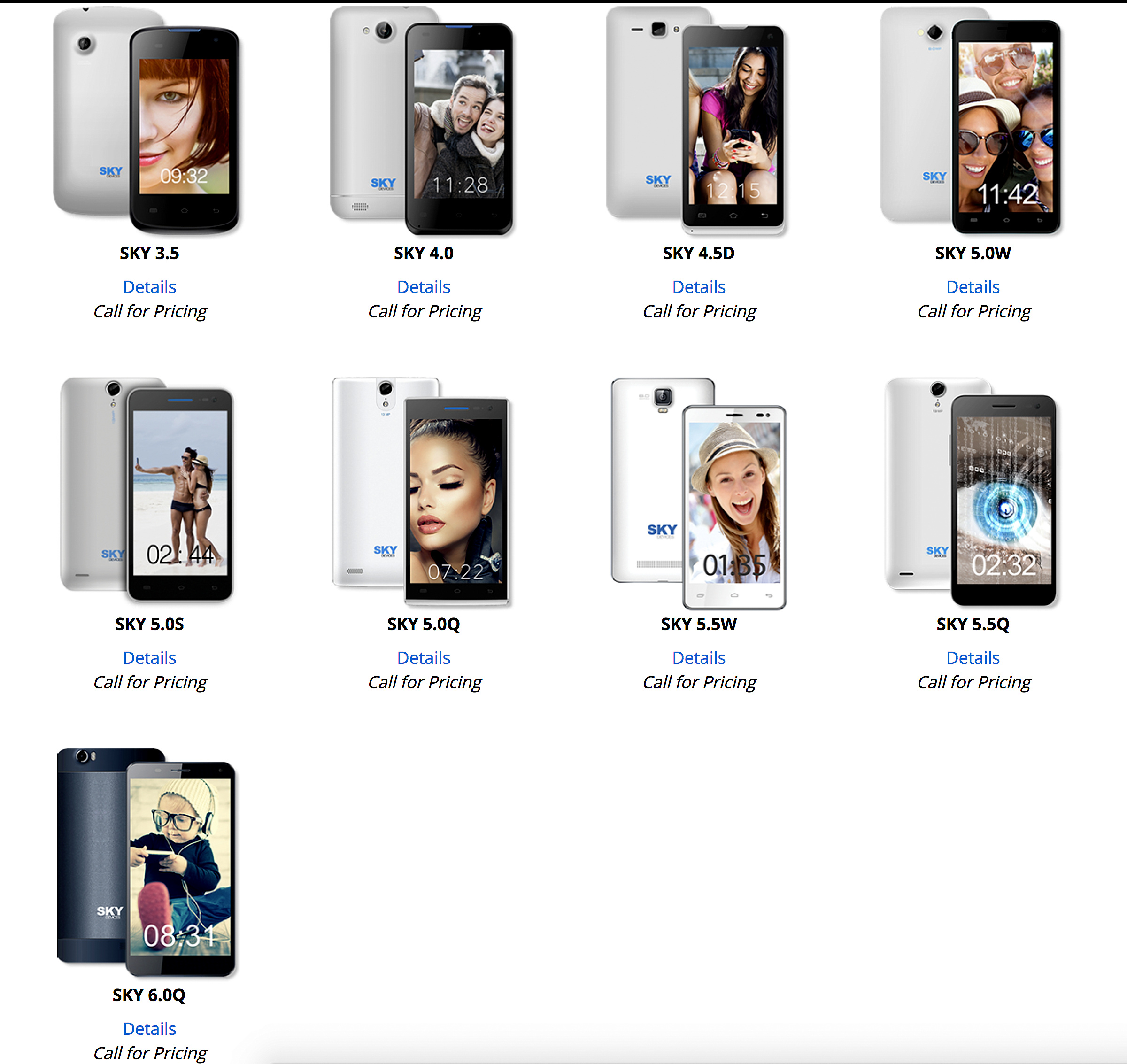View Details of SKY 5.5Q

coord(973,658)
